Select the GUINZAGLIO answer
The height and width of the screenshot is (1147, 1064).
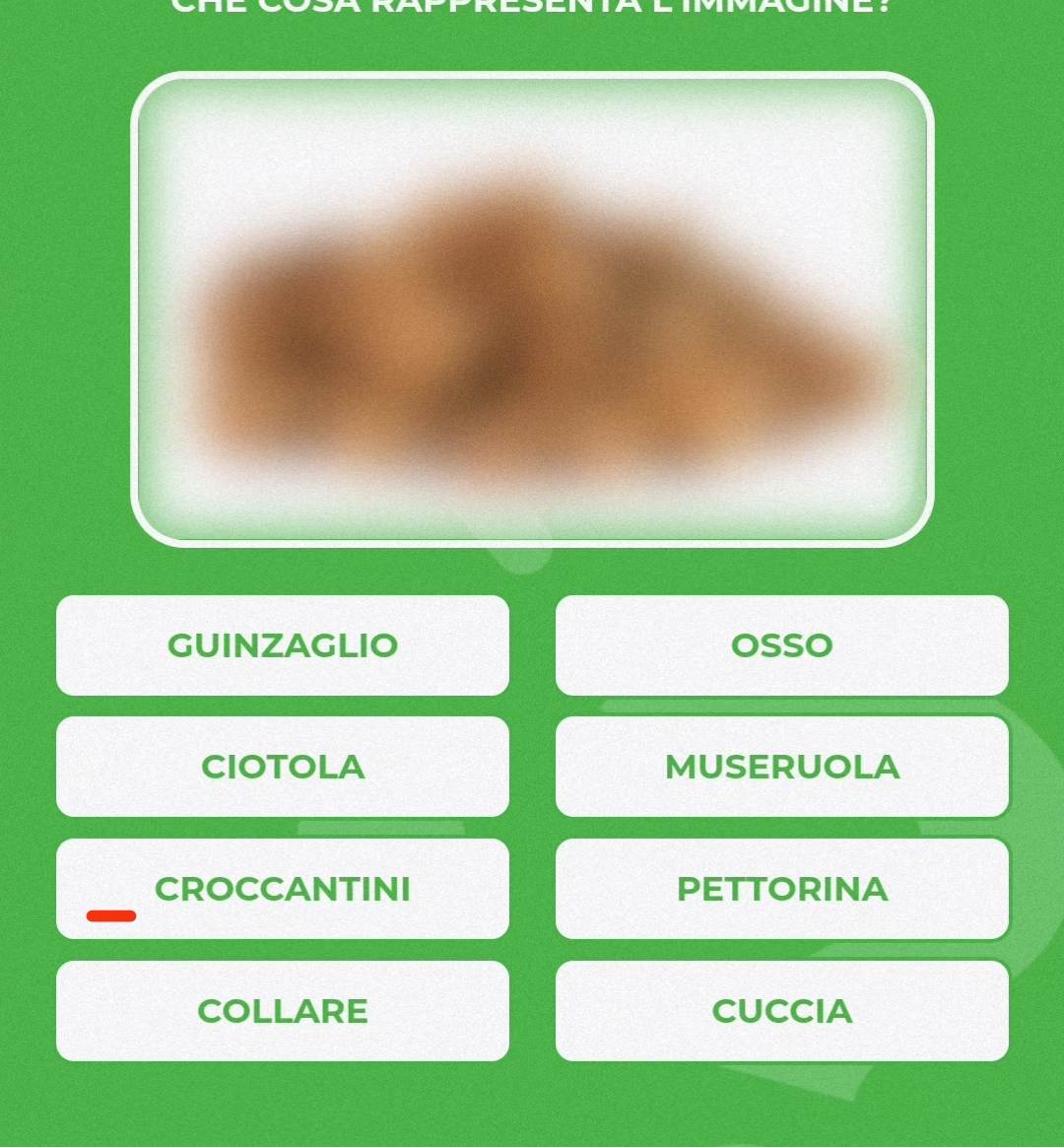[283, 645]
